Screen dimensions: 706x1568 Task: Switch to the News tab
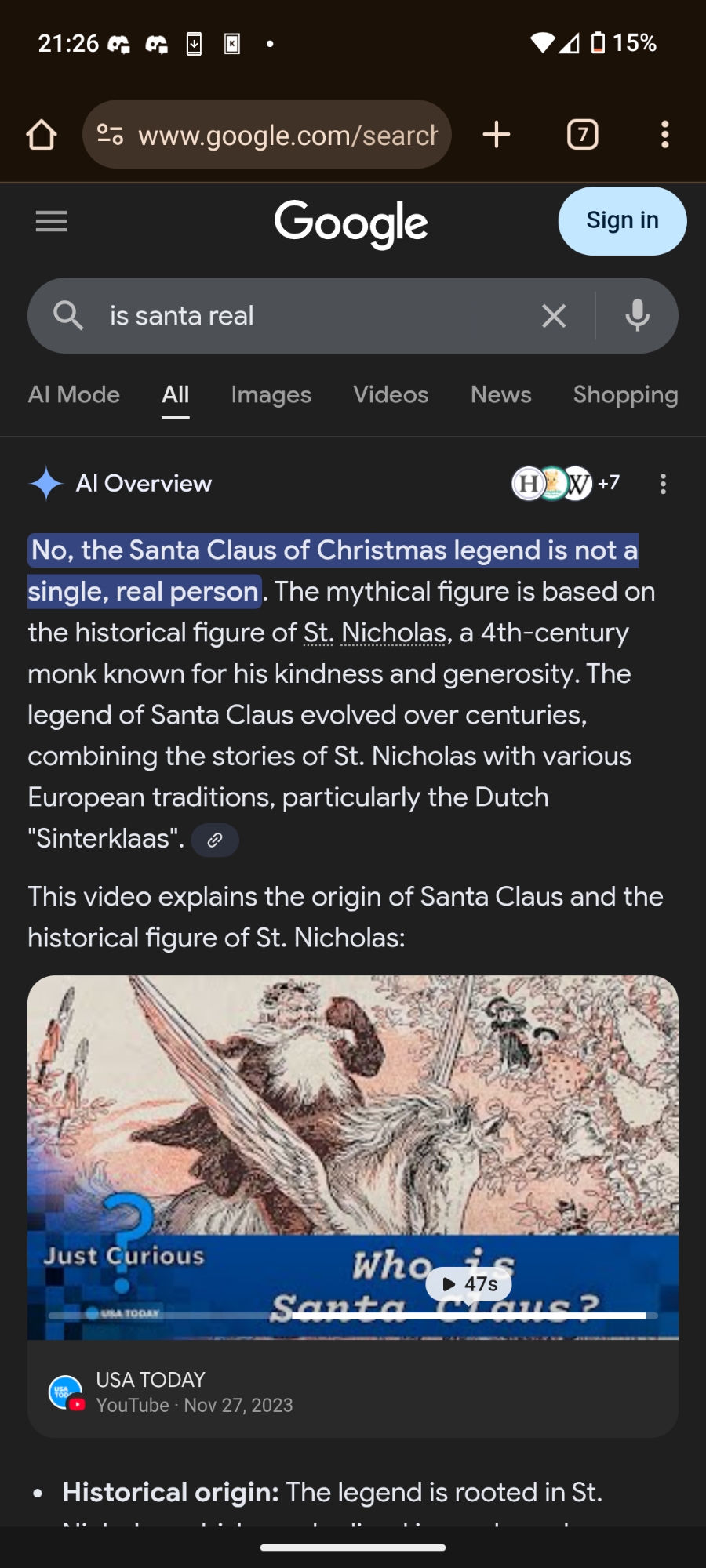click(x=500, y=395)
